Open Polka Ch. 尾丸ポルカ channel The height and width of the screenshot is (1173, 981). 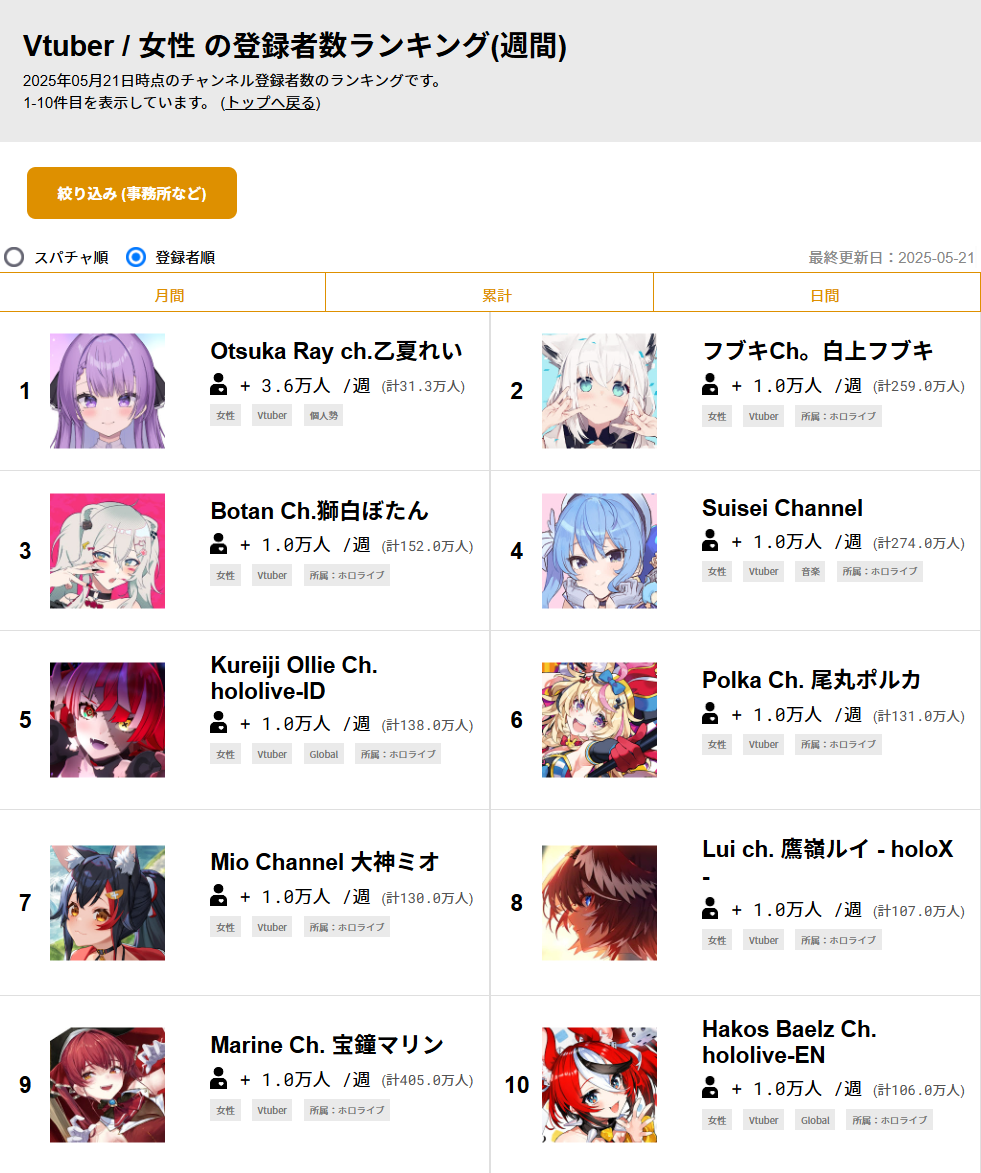(x=811, y=680)
